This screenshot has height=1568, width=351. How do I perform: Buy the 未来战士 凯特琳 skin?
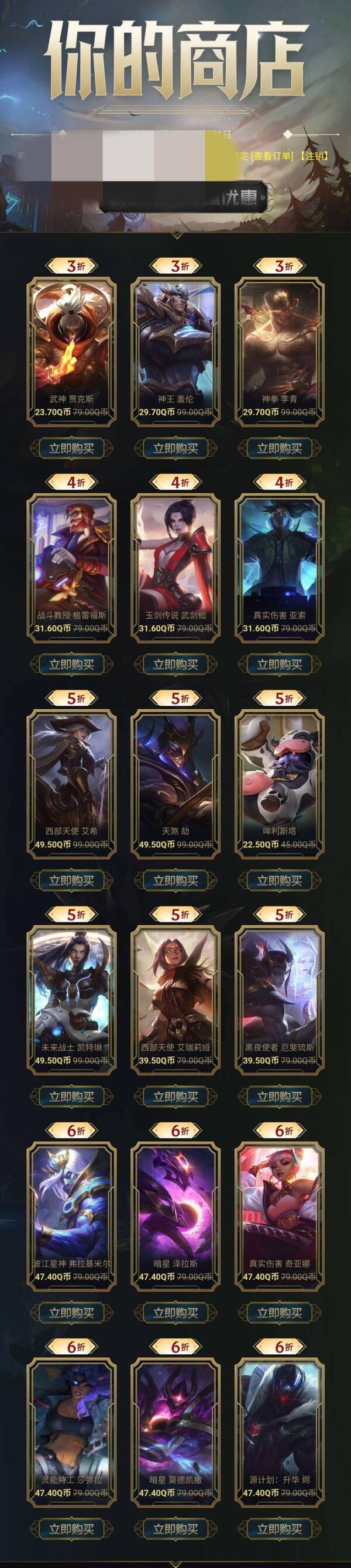(72, 1096)
